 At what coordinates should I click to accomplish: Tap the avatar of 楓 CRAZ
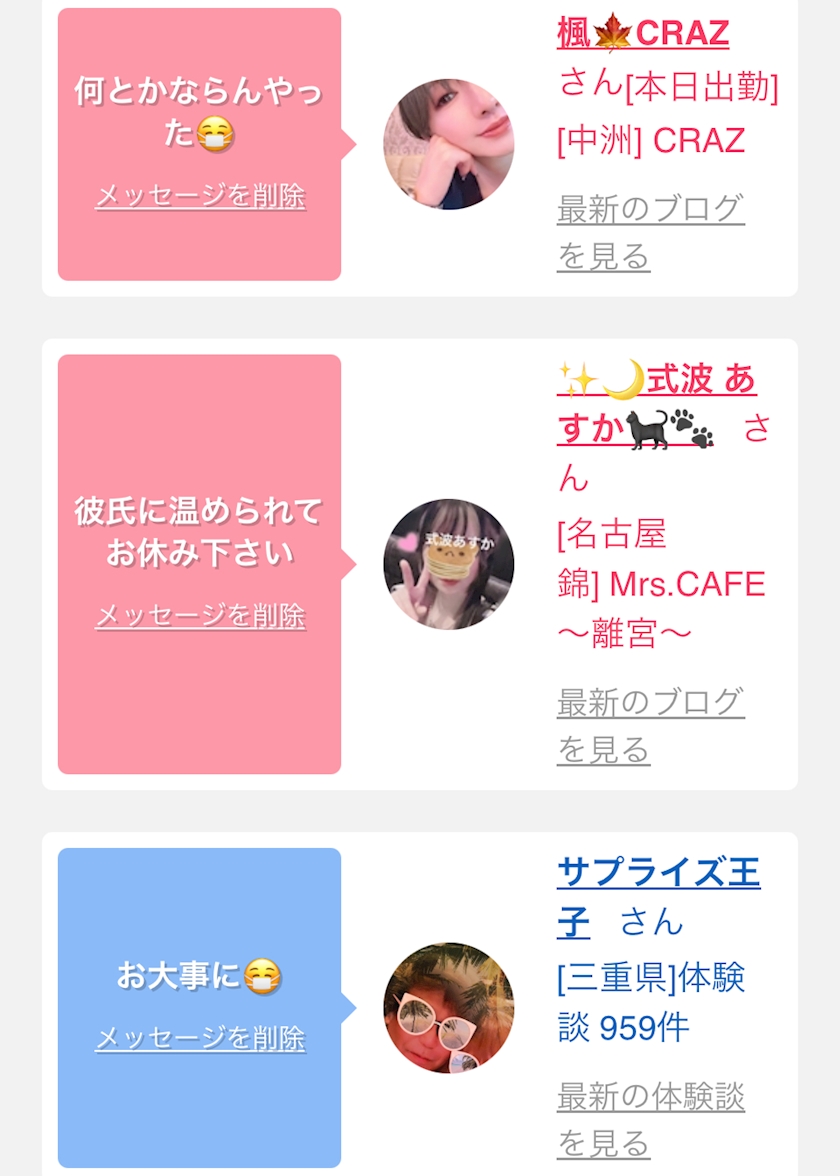tap(449, 144)
